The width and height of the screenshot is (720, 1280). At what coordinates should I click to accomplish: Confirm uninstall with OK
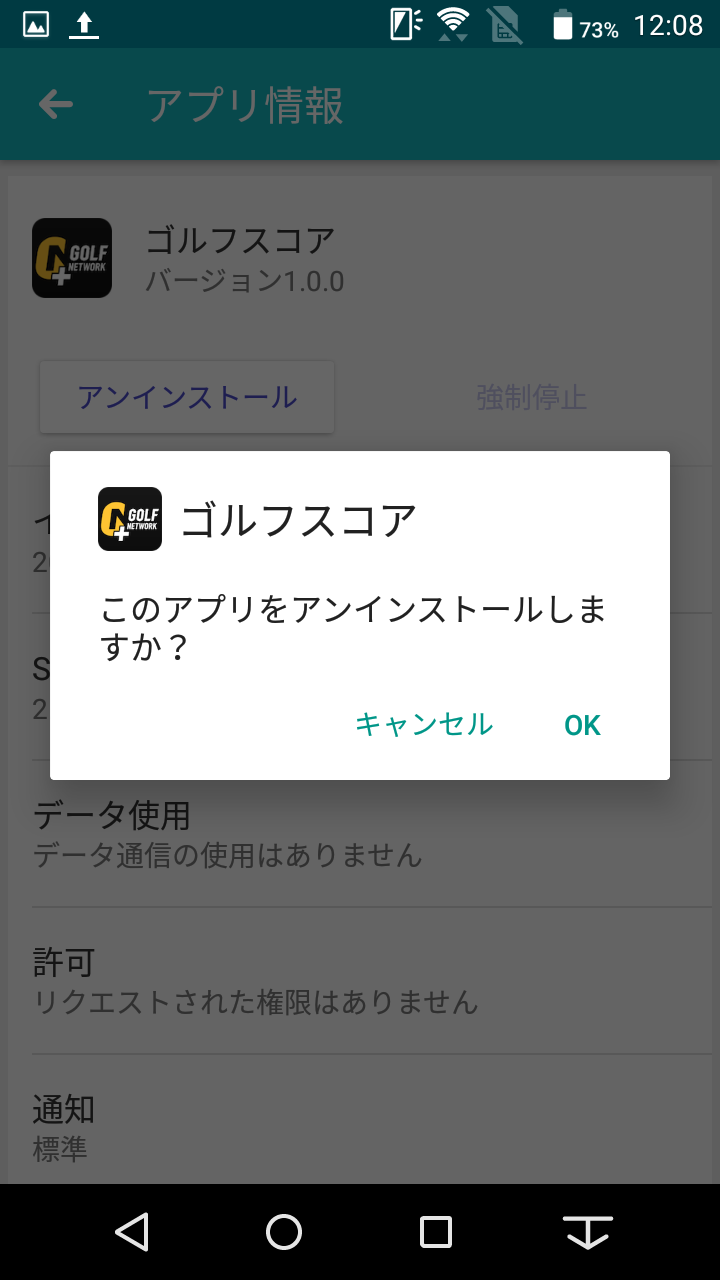[582, 725]
